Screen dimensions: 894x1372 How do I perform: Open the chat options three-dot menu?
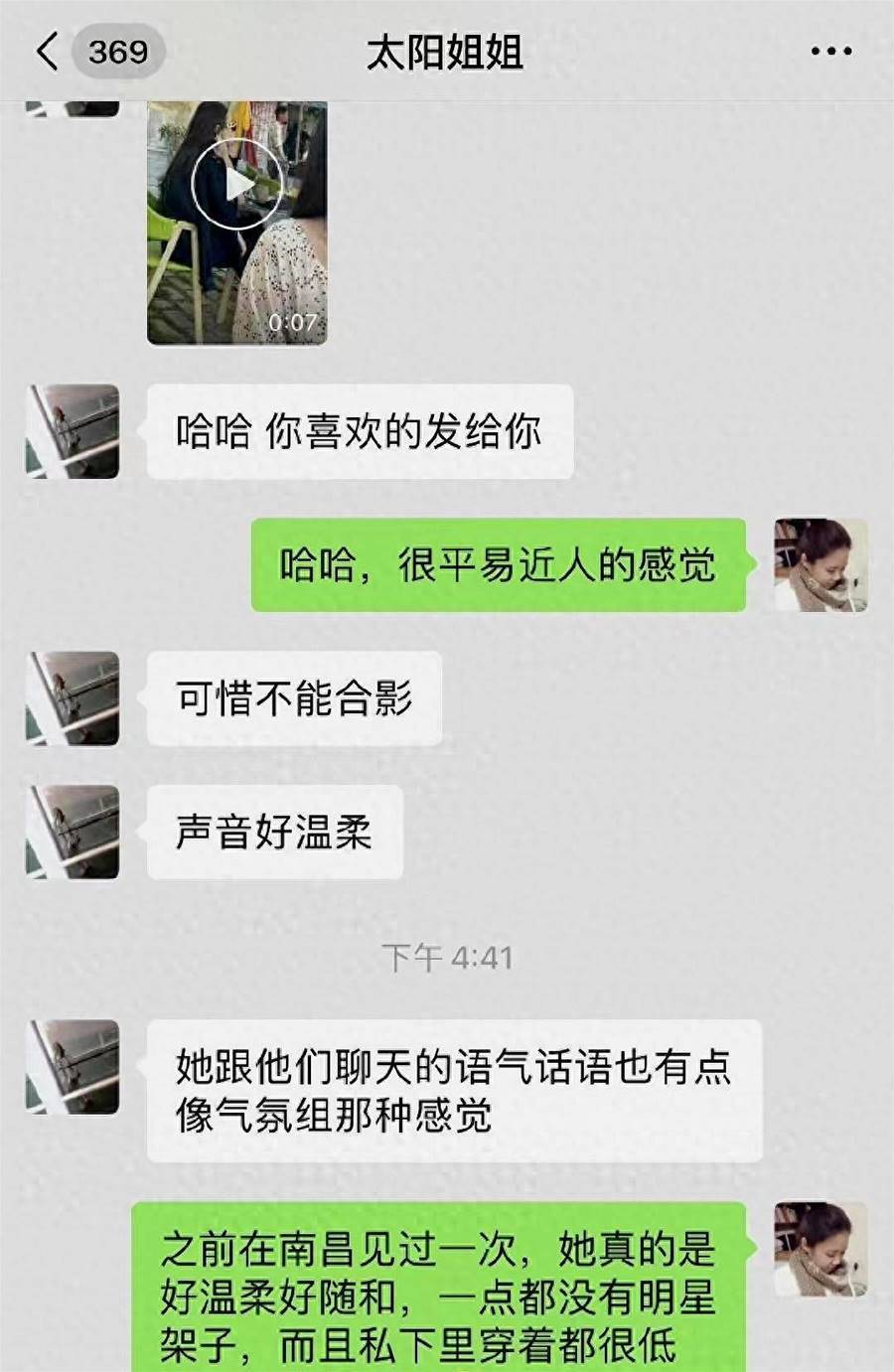coord(830,52)
